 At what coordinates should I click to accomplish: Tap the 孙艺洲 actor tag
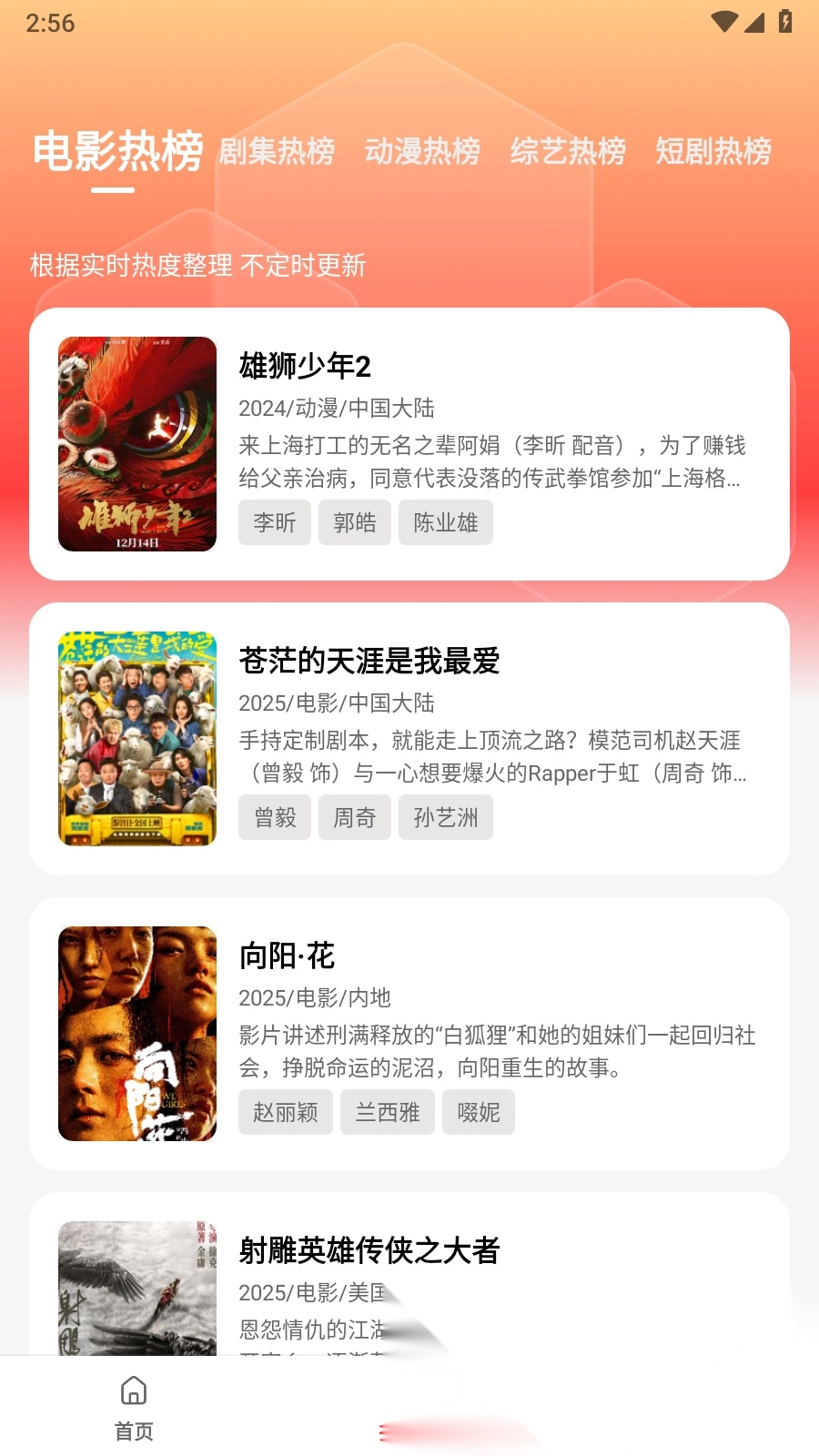pos(445,817)
